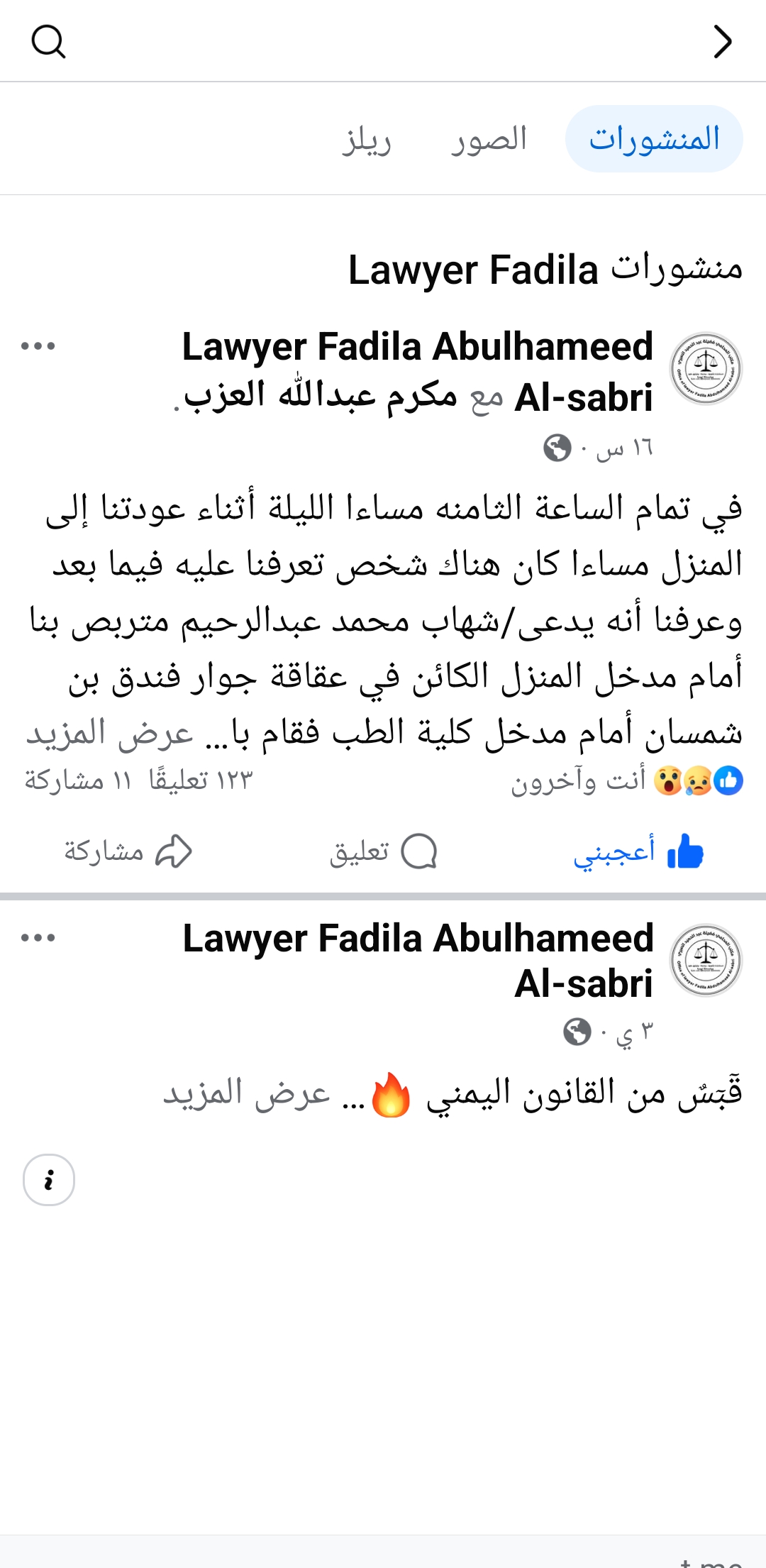This screenshot has height=1568, width=766.
Task: Switch to the المنشورات tab
Action: point(654,139)
